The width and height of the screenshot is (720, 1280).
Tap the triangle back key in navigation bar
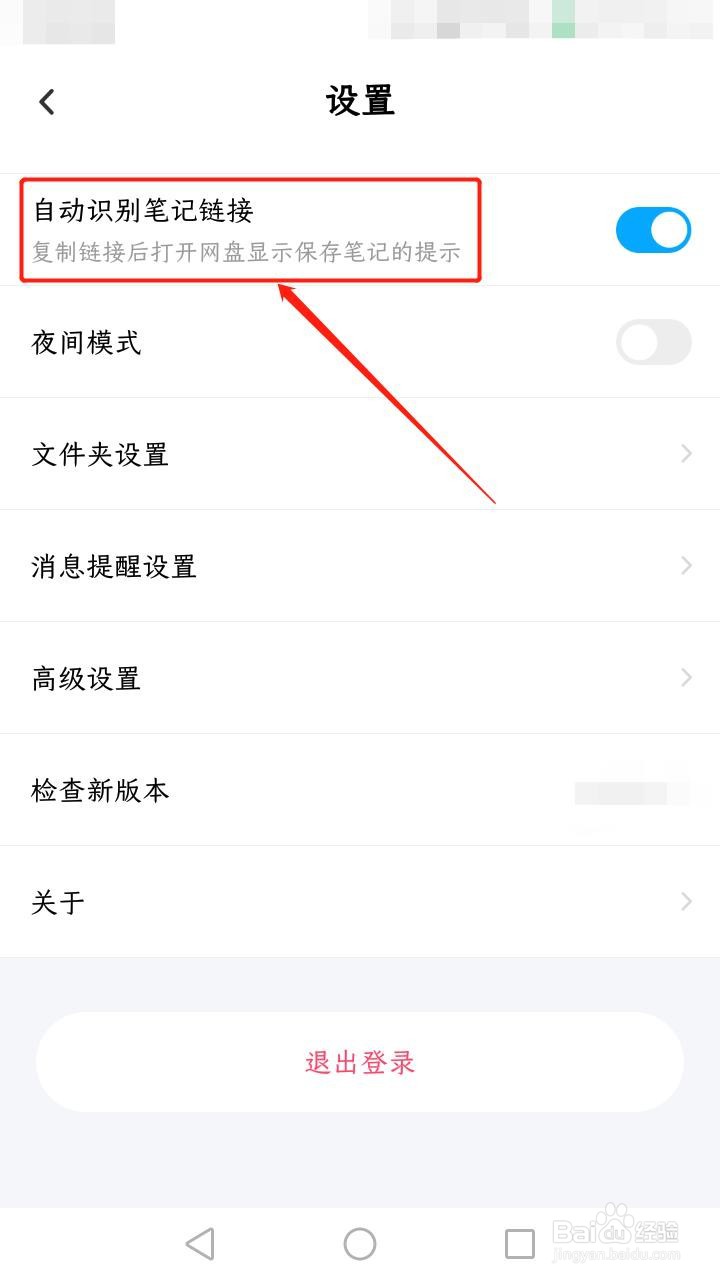(199, 1243)
